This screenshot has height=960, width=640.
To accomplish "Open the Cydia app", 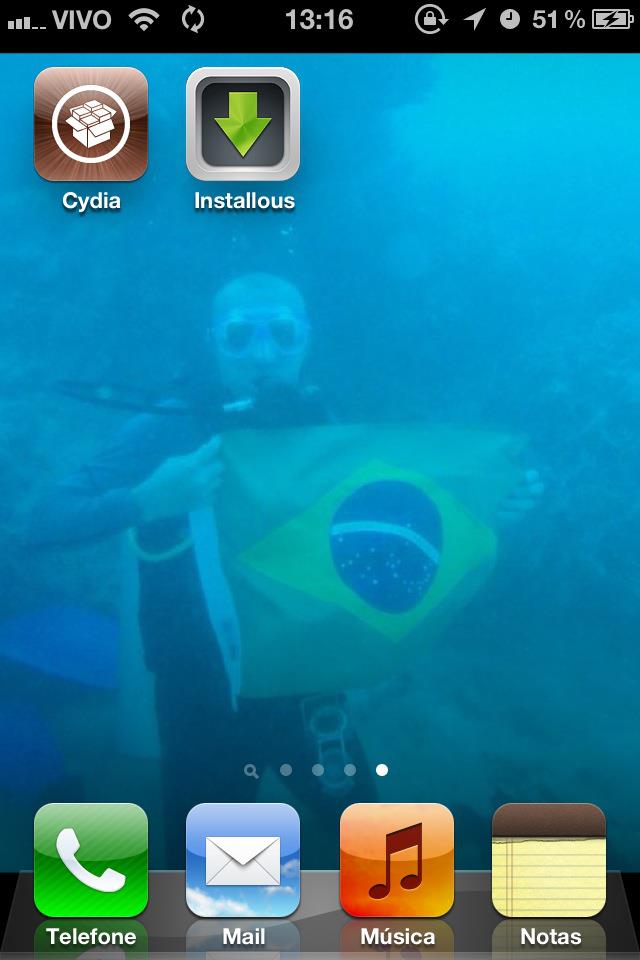I will pos(91,124).
